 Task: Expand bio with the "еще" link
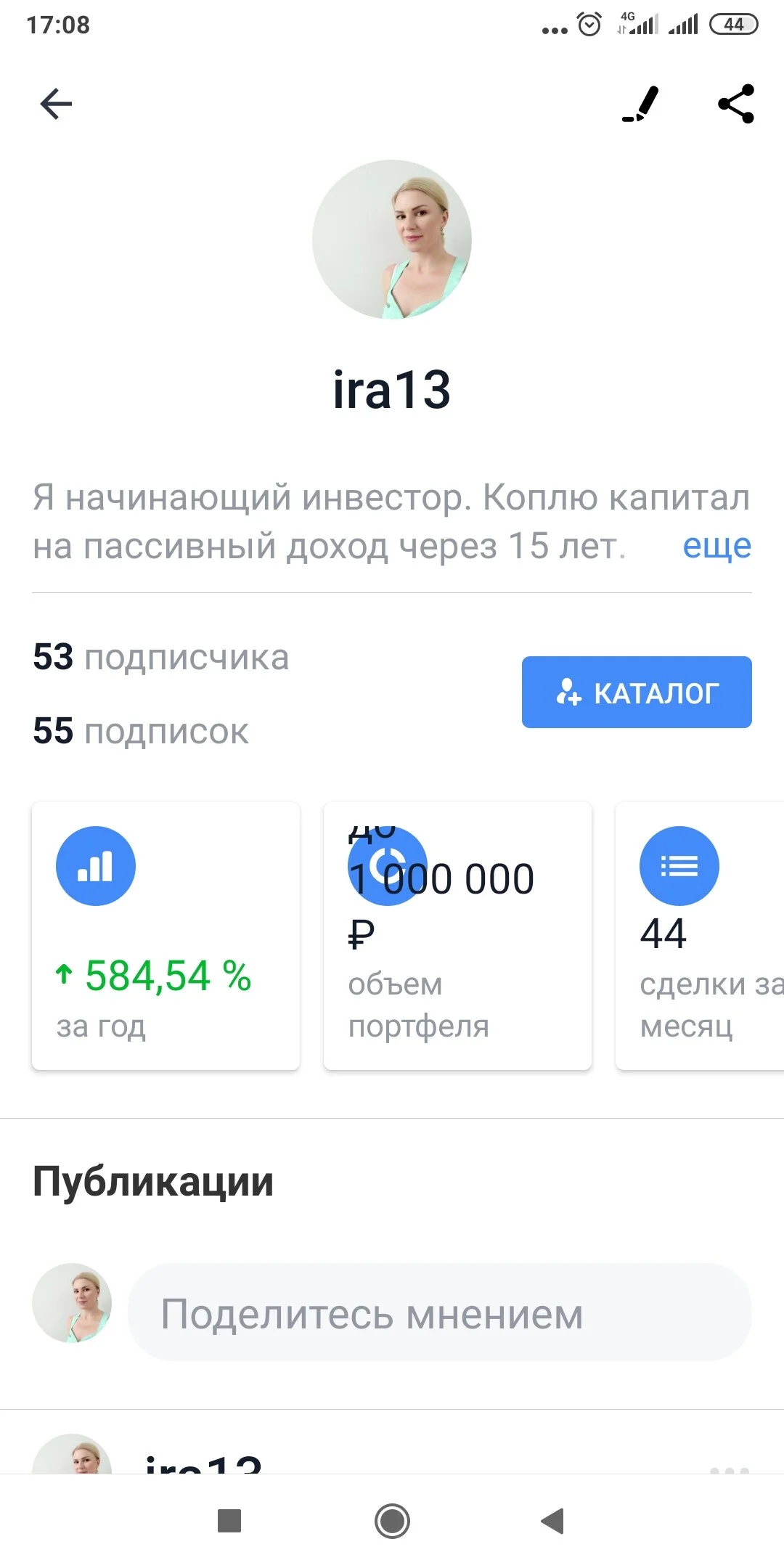[717, 546]
